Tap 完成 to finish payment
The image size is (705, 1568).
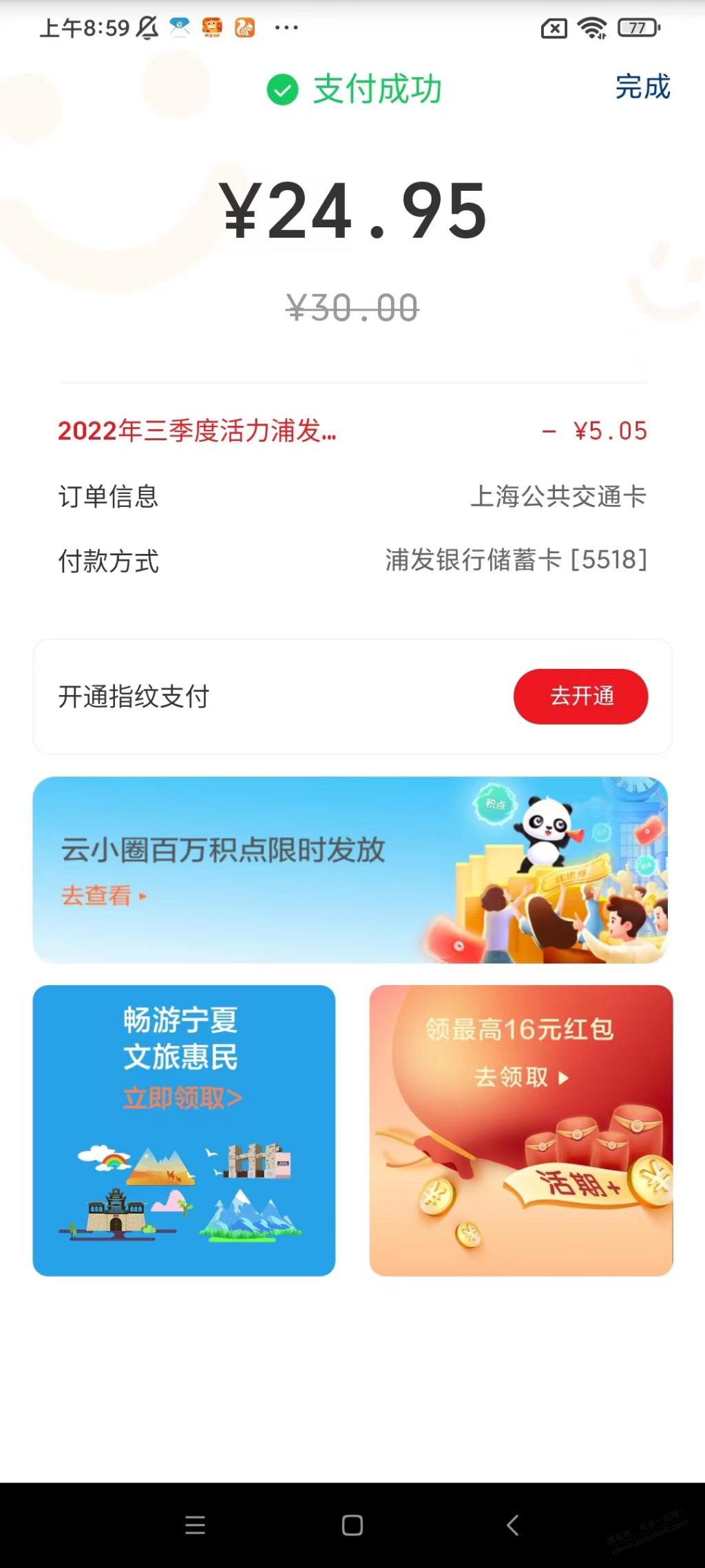point(642,87)
